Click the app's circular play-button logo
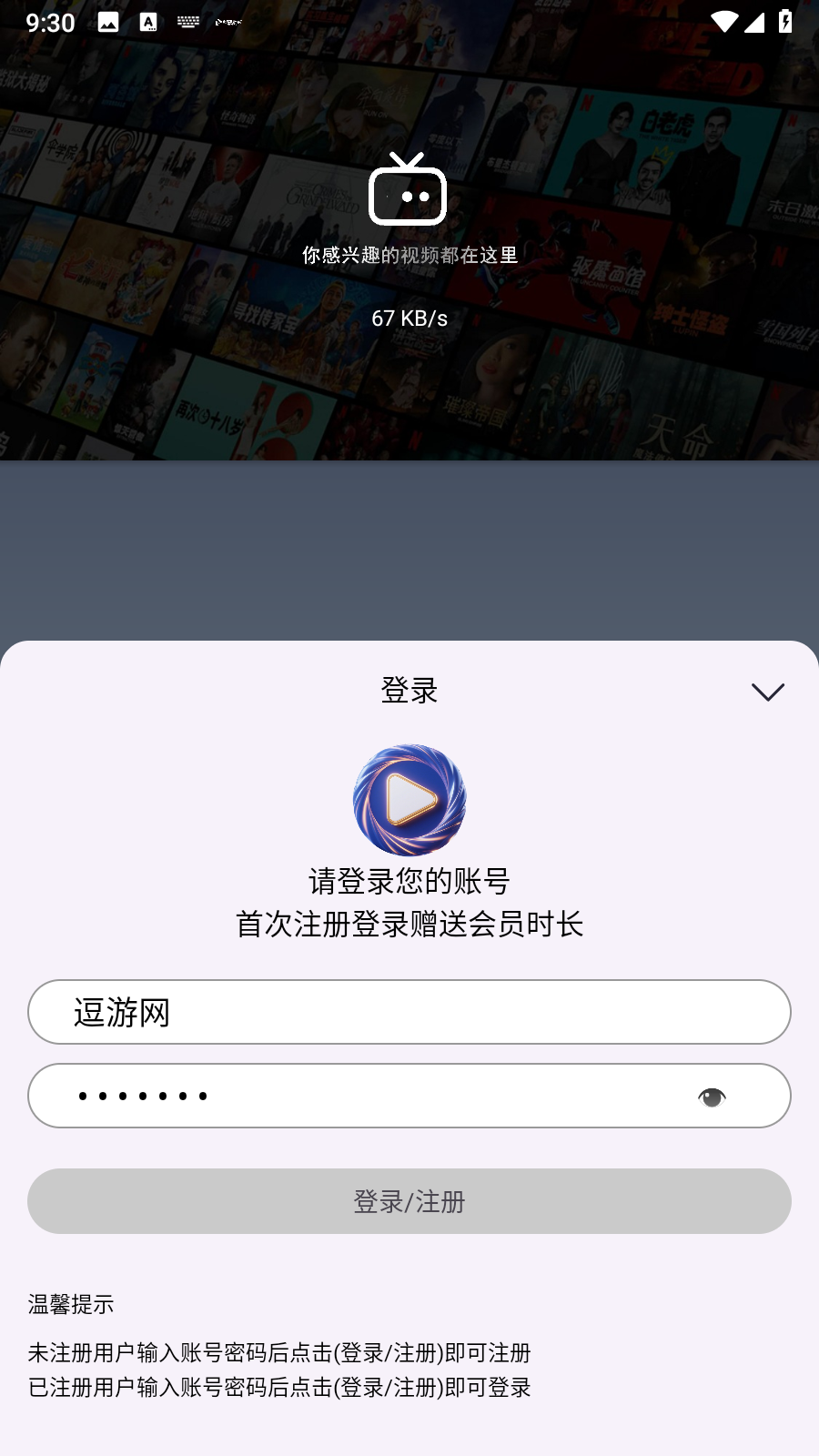 pyautogui.click(x=409, y=799)
